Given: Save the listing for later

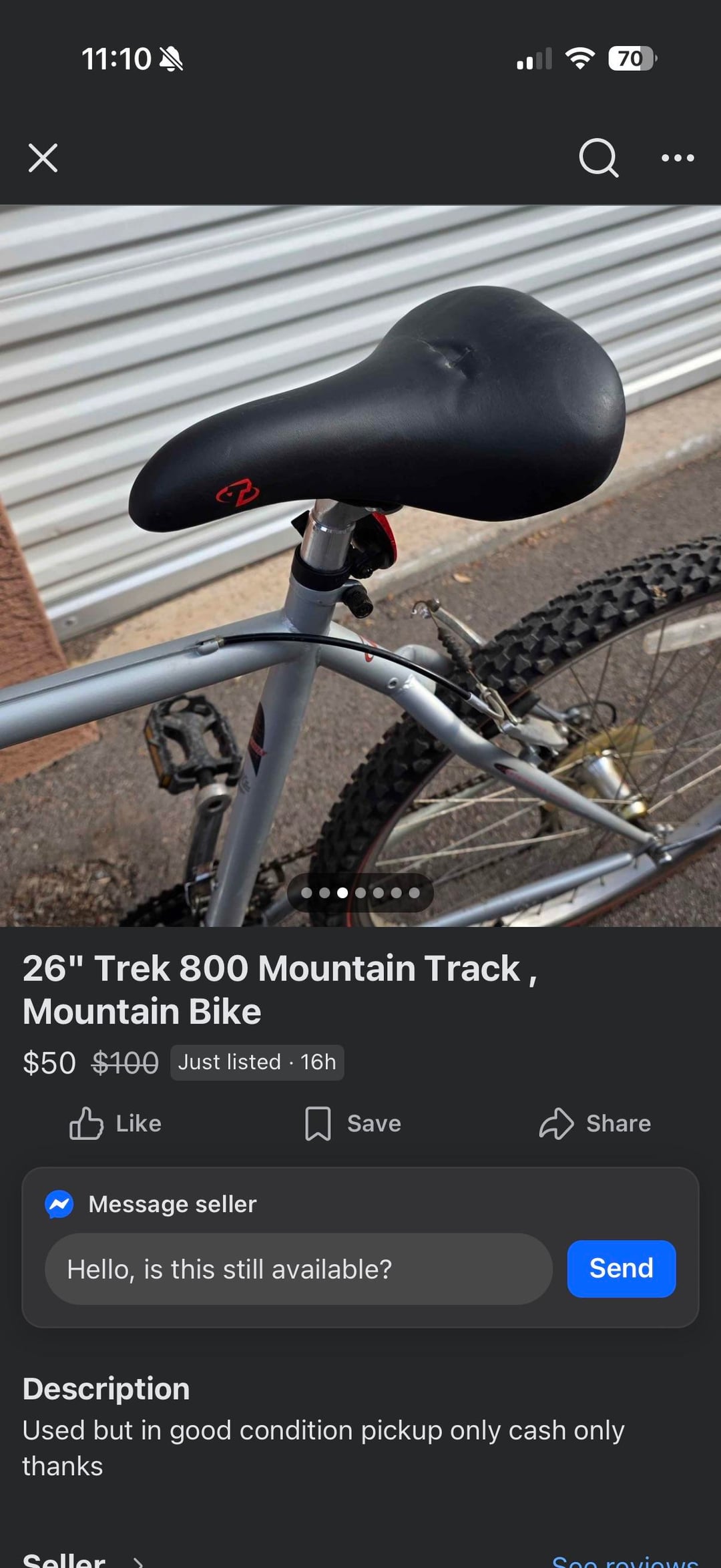Looking at the screenshot, I should click(353, 1123).
